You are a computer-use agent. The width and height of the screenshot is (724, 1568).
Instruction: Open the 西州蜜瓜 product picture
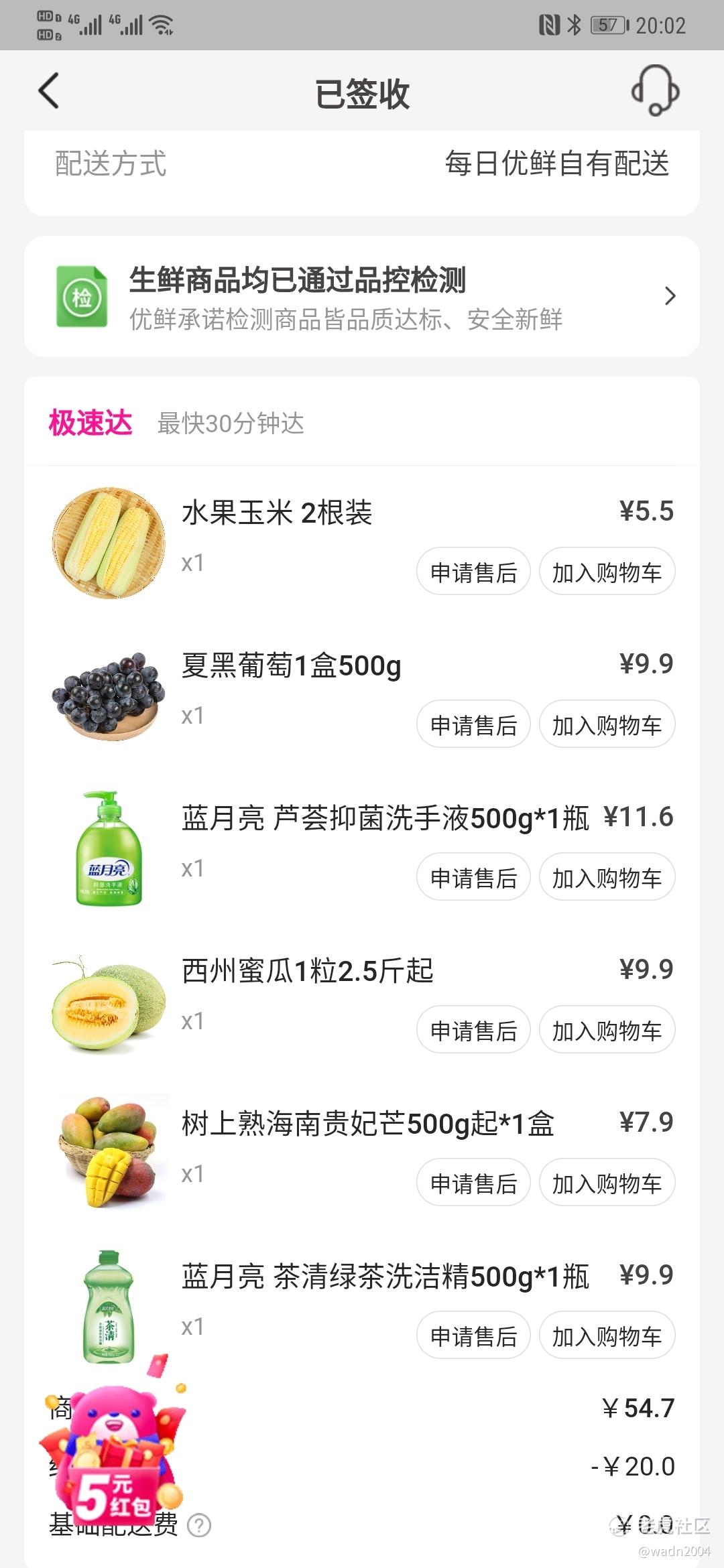coord(109,1002)
